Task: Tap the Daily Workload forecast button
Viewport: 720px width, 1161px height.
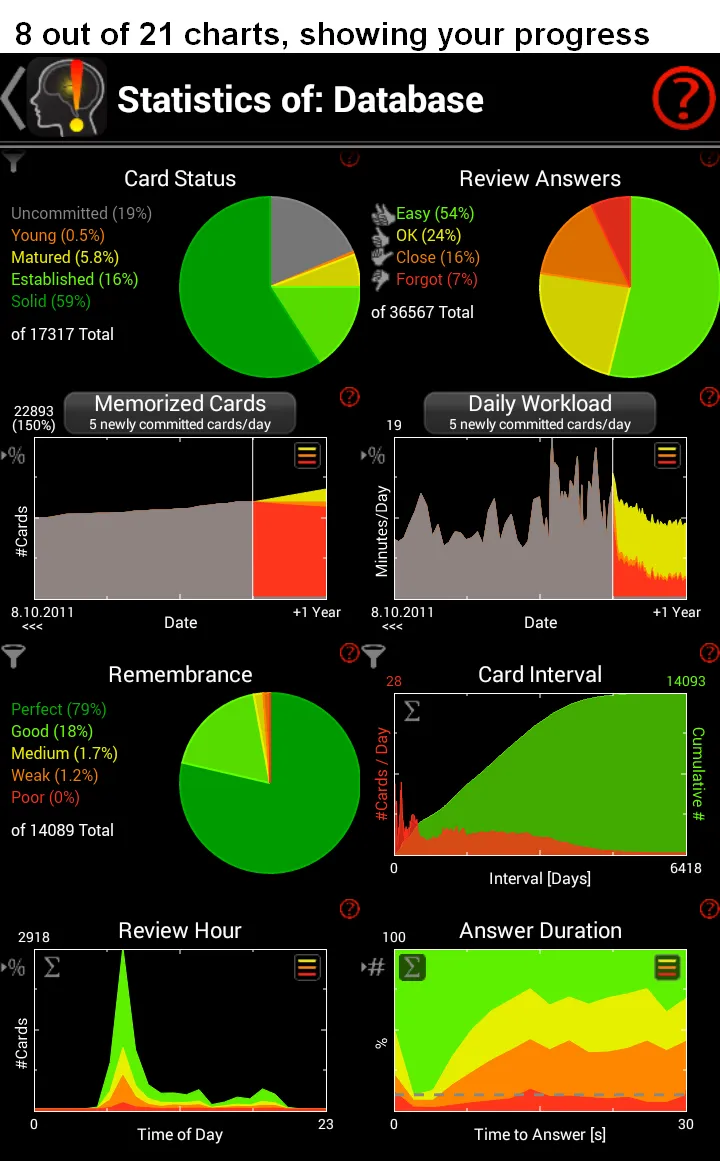Action: click(540, 412)
